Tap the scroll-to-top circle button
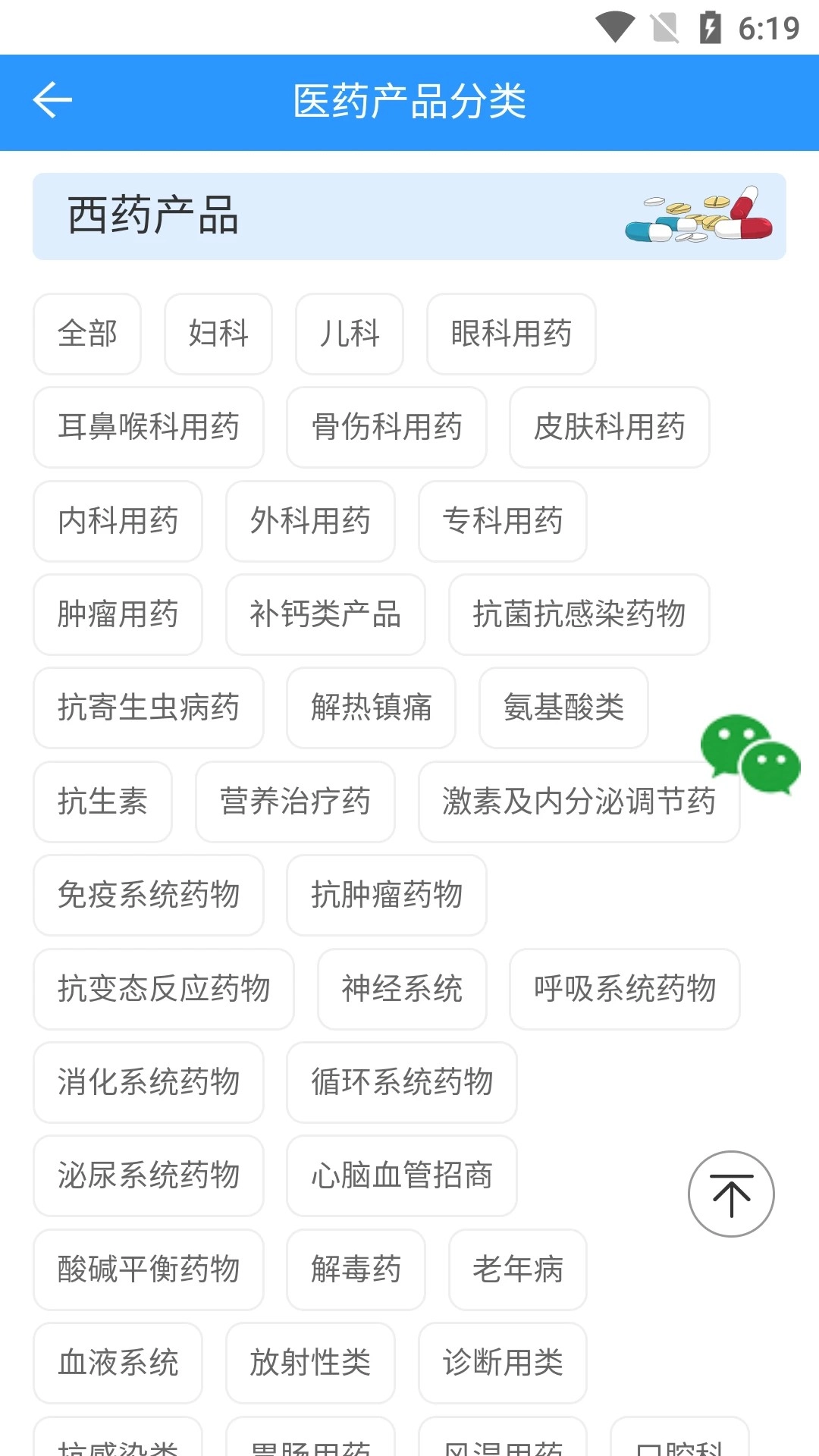The width and height of the screenshot is (819, 1456). pos(730,1193)
